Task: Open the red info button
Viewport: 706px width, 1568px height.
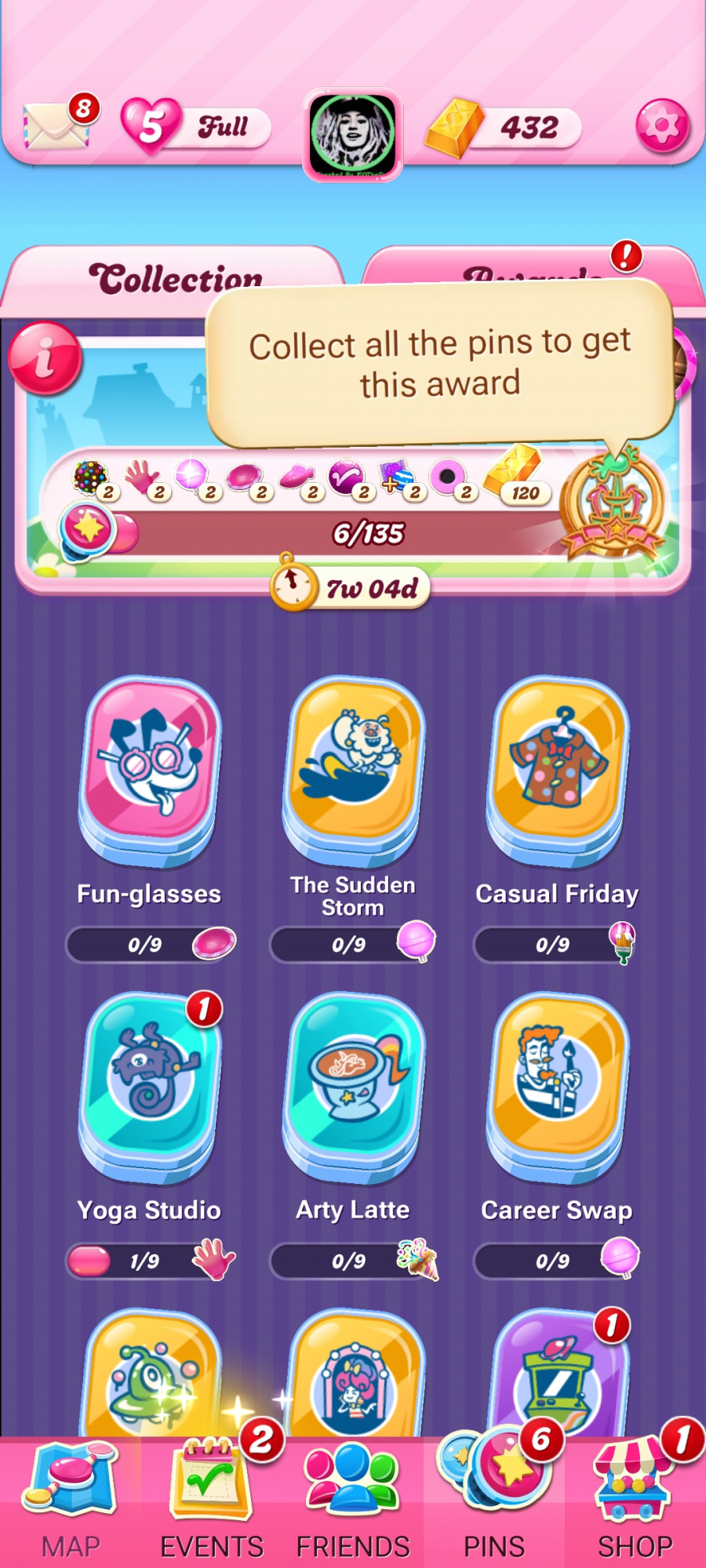Action: point(45,358)
